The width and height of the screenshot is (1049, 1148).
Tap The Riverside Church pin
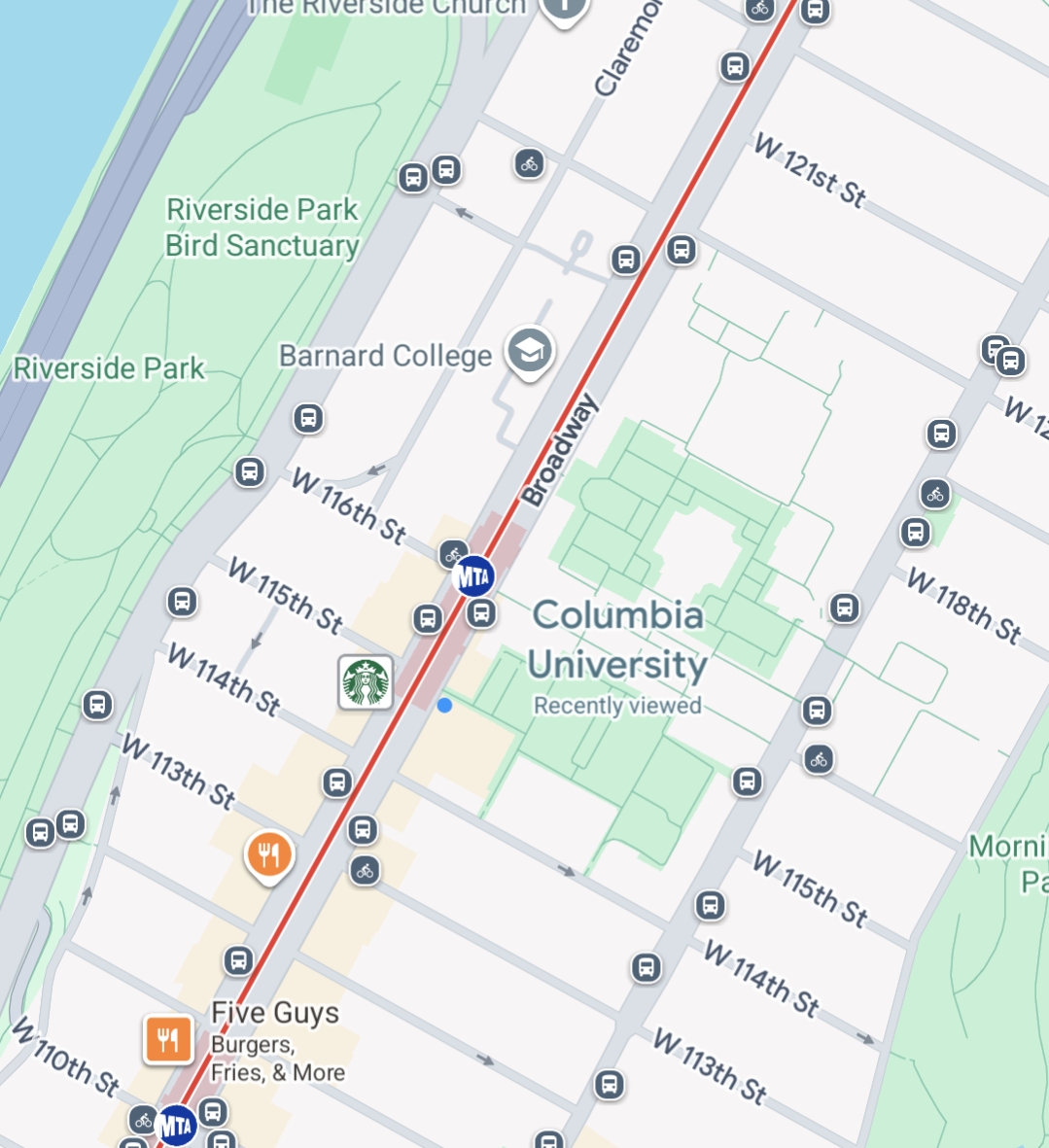click(564, 10)
